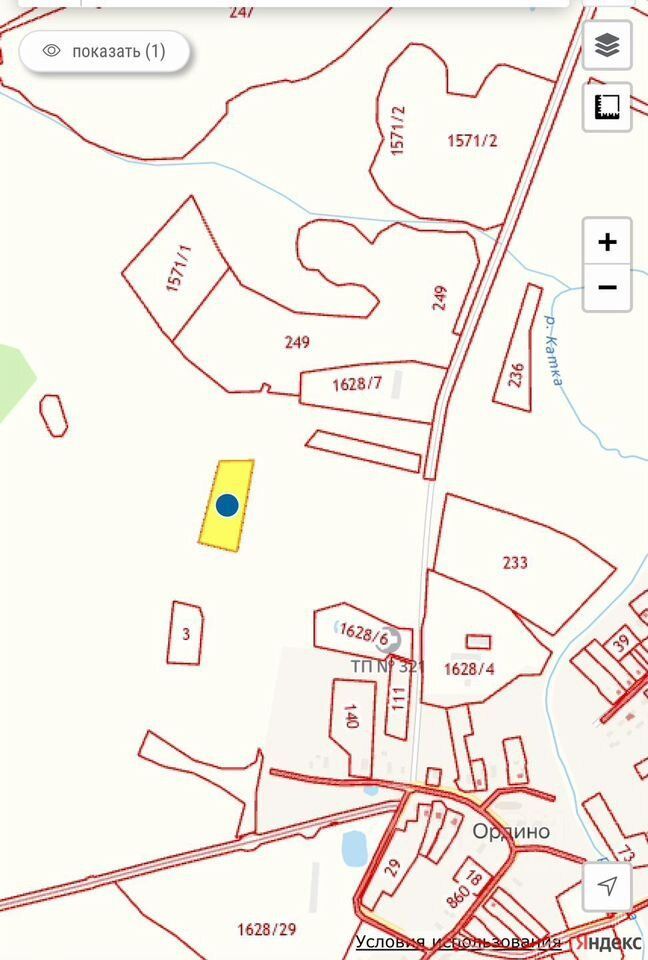Open the ruler measurement tool
Image resolution: width=648 pixels, height=960 pixels.
[x=607, y=107]
